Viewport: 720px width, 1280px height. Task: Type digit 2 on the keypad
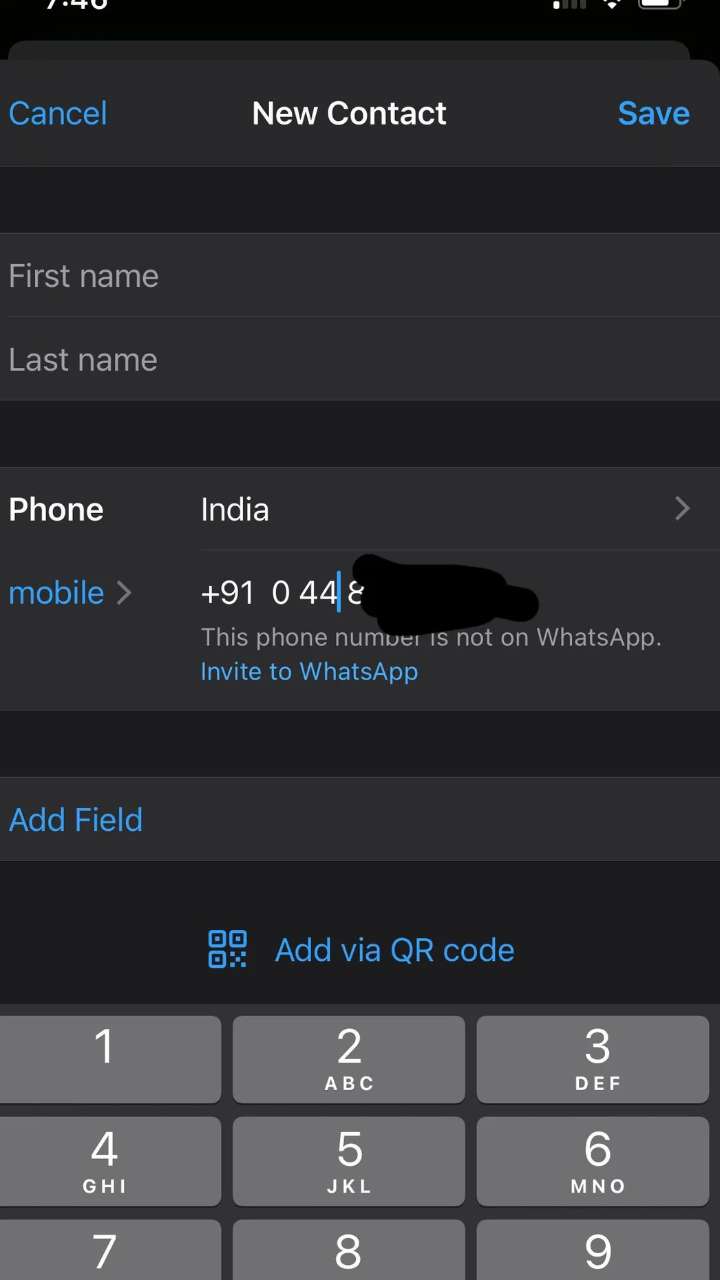pos(349,1059)
